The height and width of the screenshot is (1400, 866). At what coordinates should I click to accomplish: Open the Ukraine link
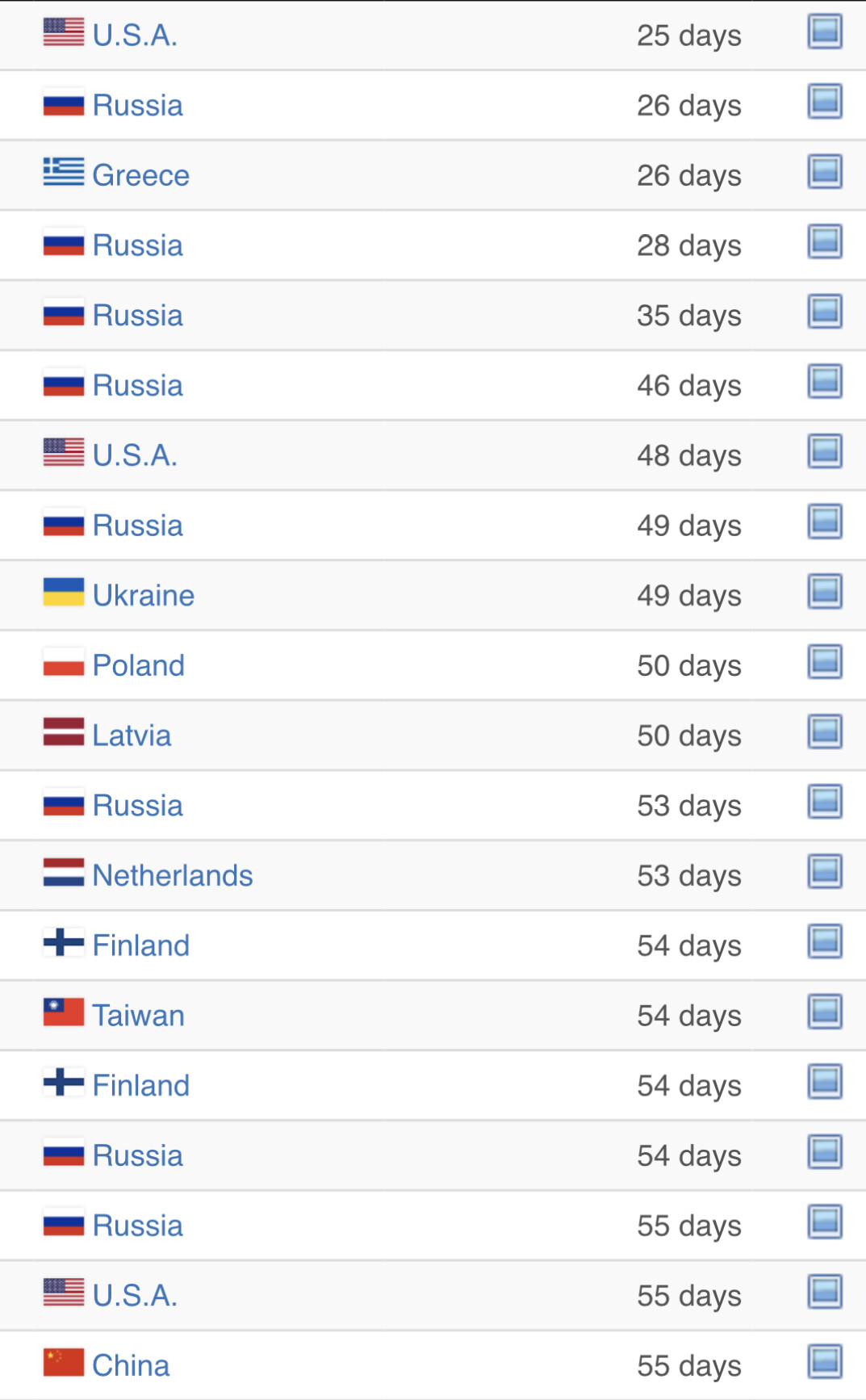[x=143, y=595]
